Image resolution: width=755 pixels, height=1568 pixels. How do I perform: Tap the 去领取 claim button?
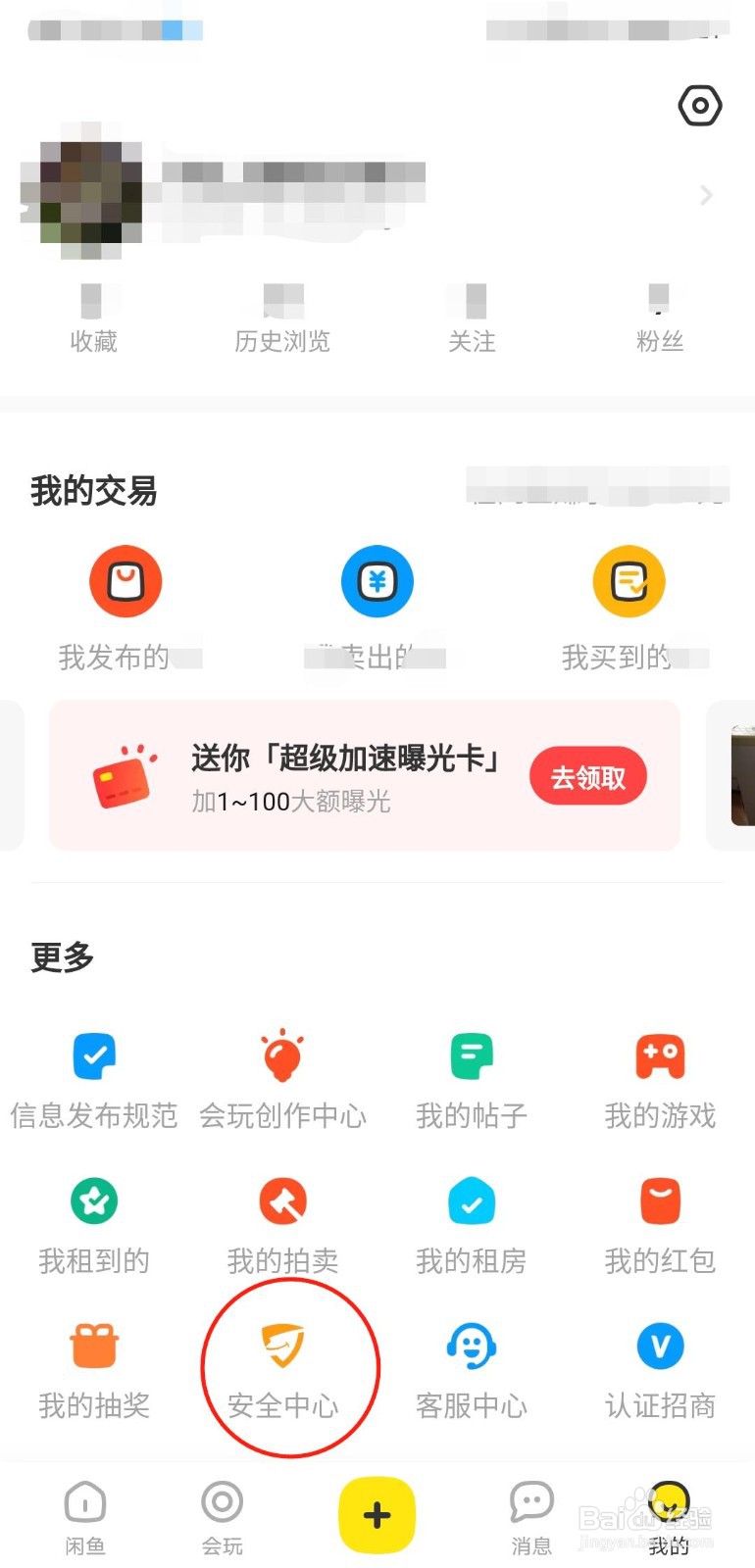[x=587, y=775]
